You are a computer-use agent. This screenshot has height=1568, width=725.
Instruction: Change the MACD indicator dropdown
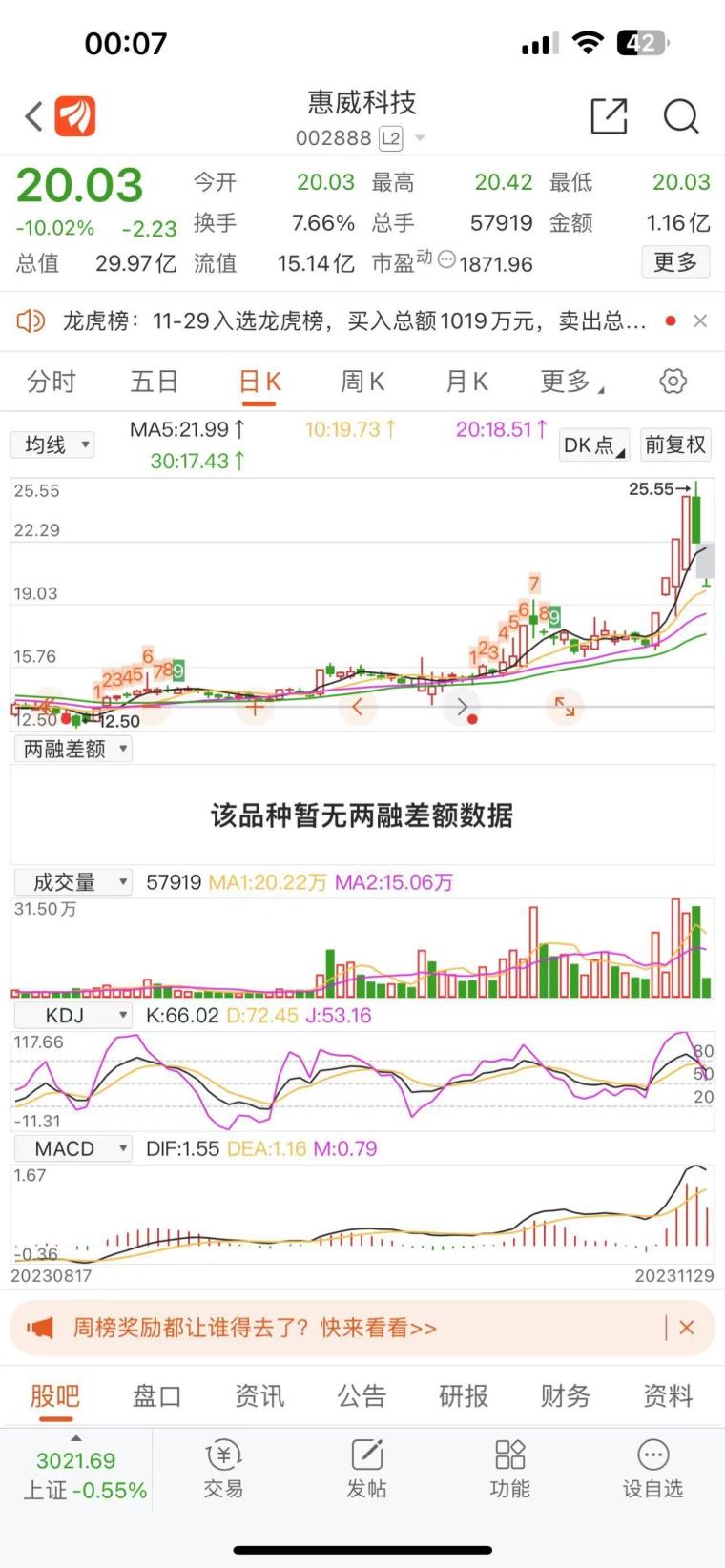(72, 1149)
